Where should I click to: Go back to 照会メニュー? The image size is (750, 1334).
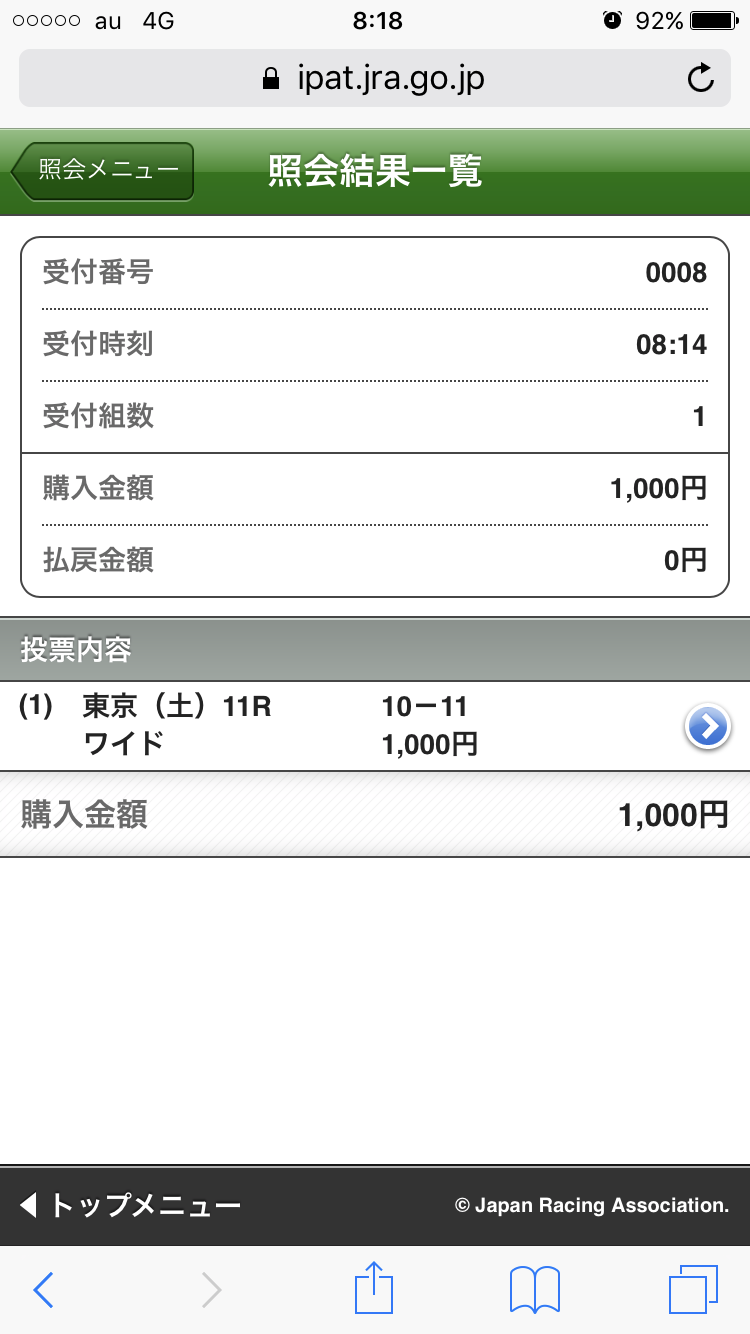click(x=104, y=171)
